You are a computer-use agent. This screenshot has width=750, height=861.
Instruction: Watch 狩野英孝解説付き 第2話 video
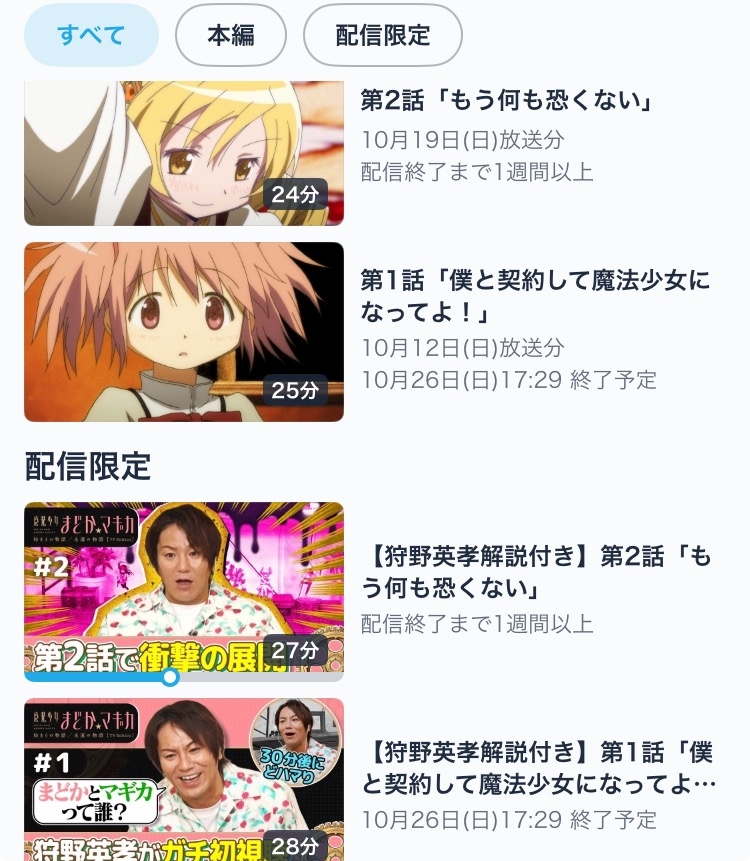[184, 591]
